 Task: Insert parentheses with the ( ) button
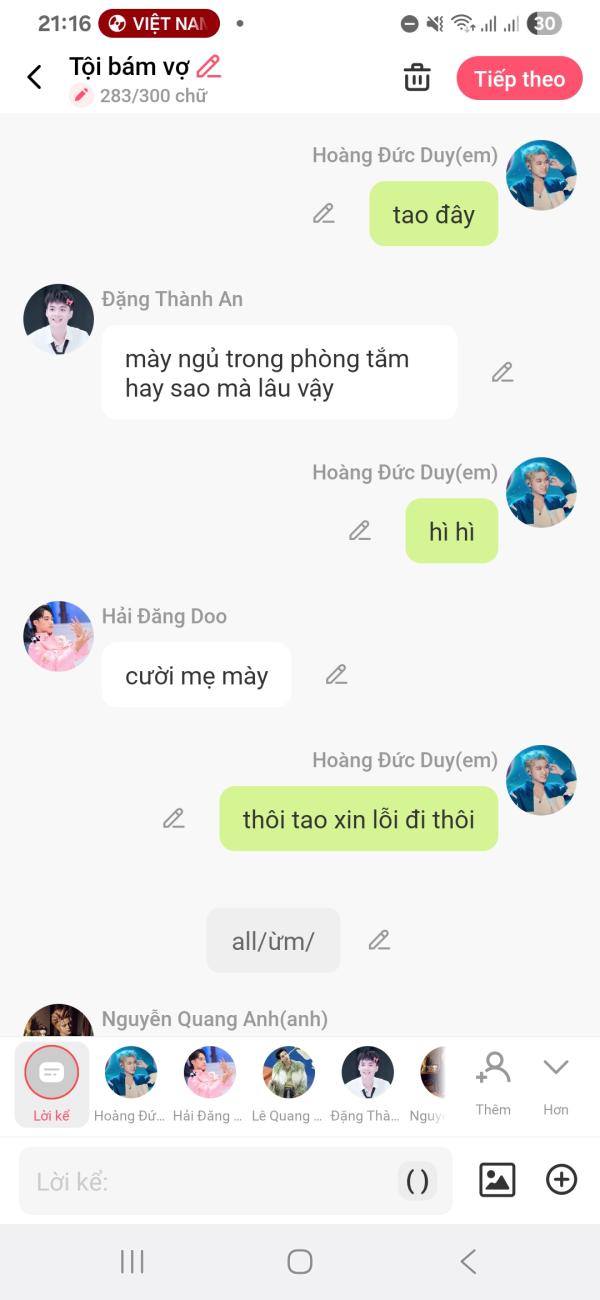coord(417,1181)
